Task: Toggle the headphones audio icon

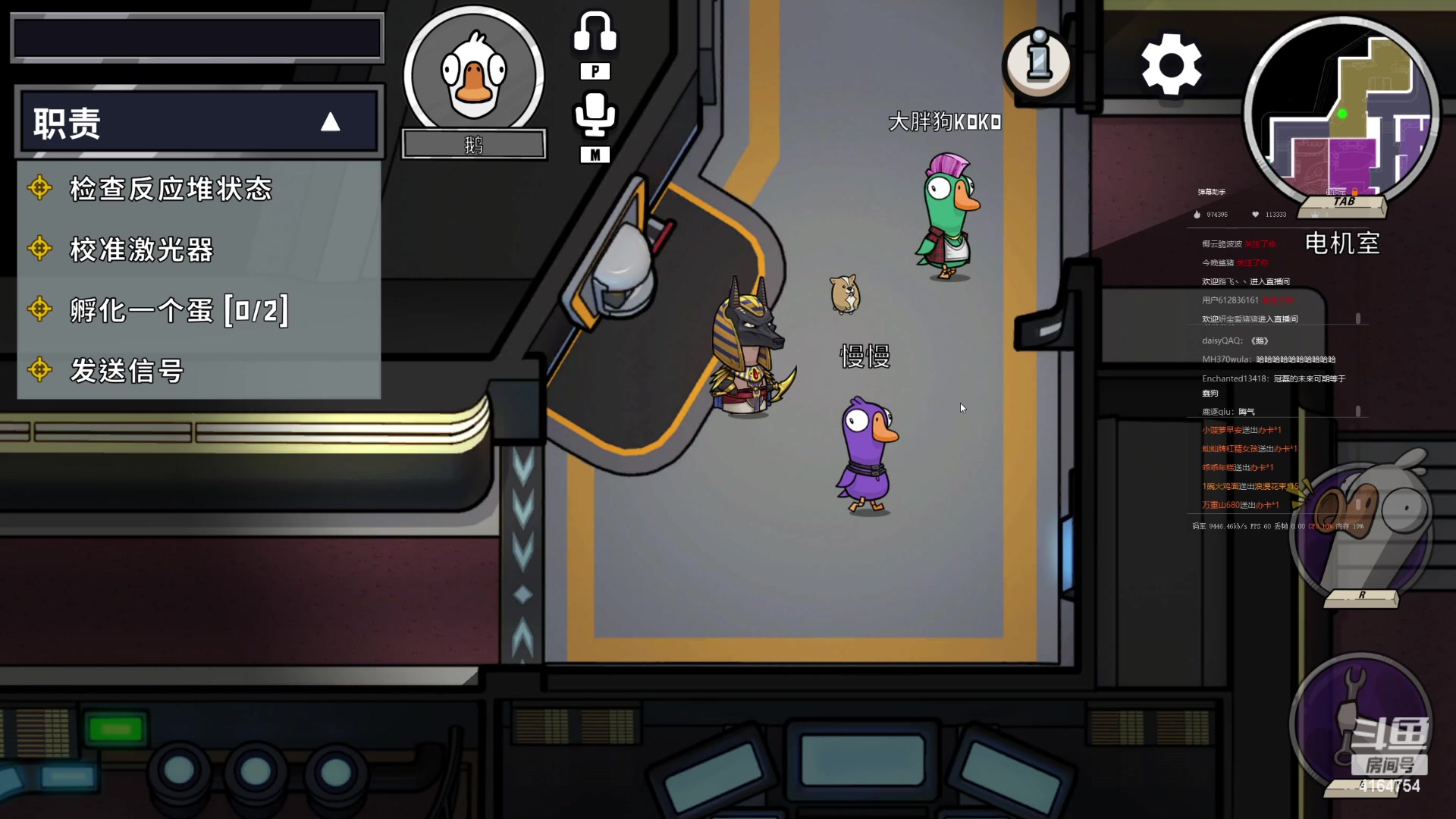Action: click(x=595, y=33)
